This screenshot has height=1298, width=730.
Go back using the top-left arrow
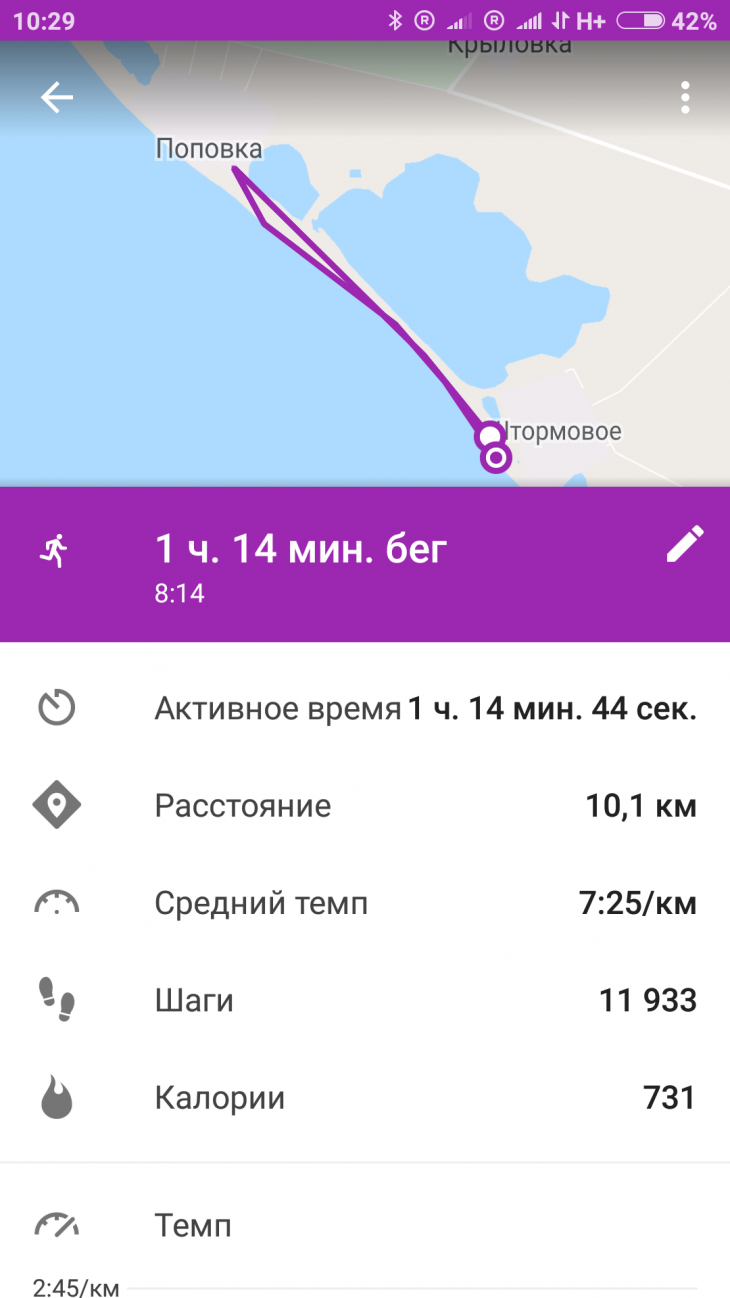pyautogui.click(x=57, y=97)
